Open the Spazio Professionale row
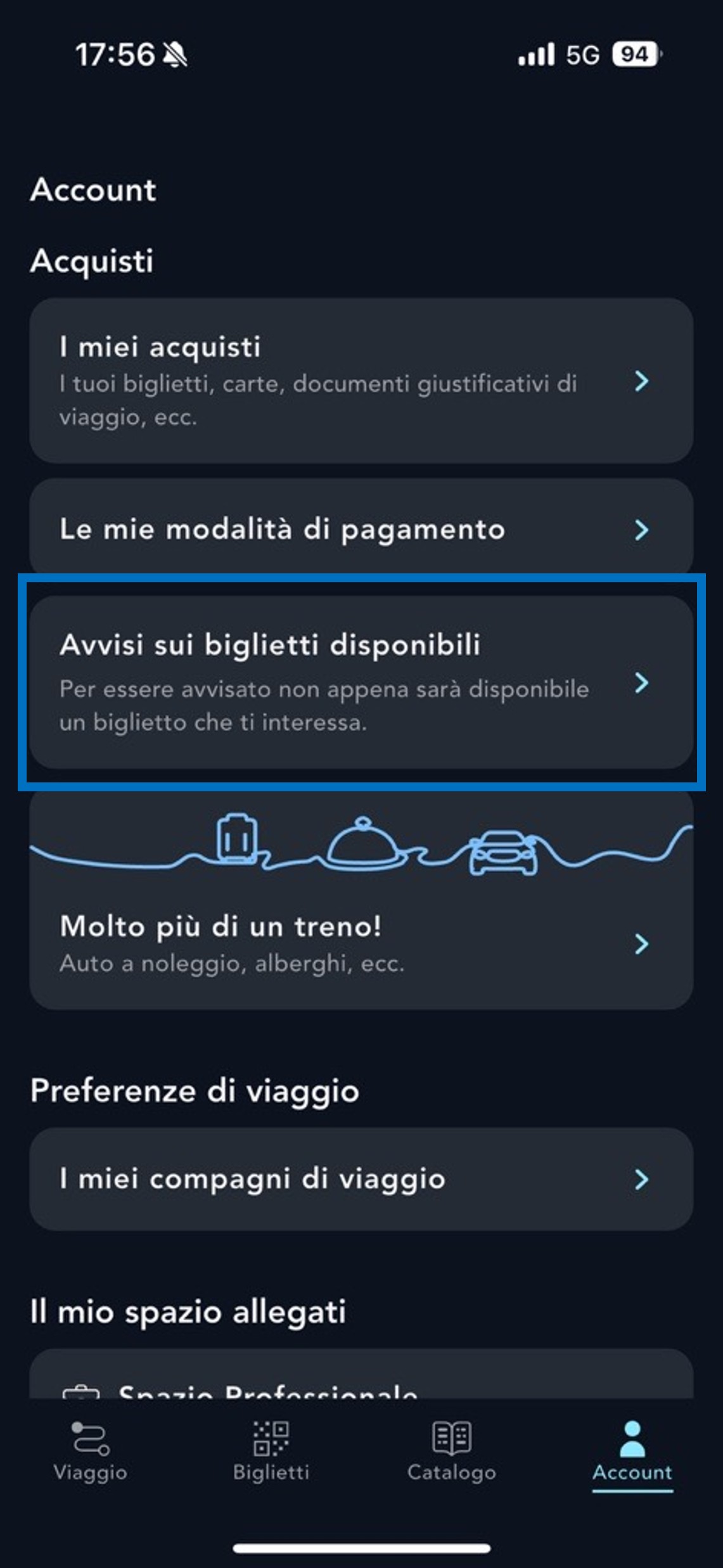 coord(361,1389)
